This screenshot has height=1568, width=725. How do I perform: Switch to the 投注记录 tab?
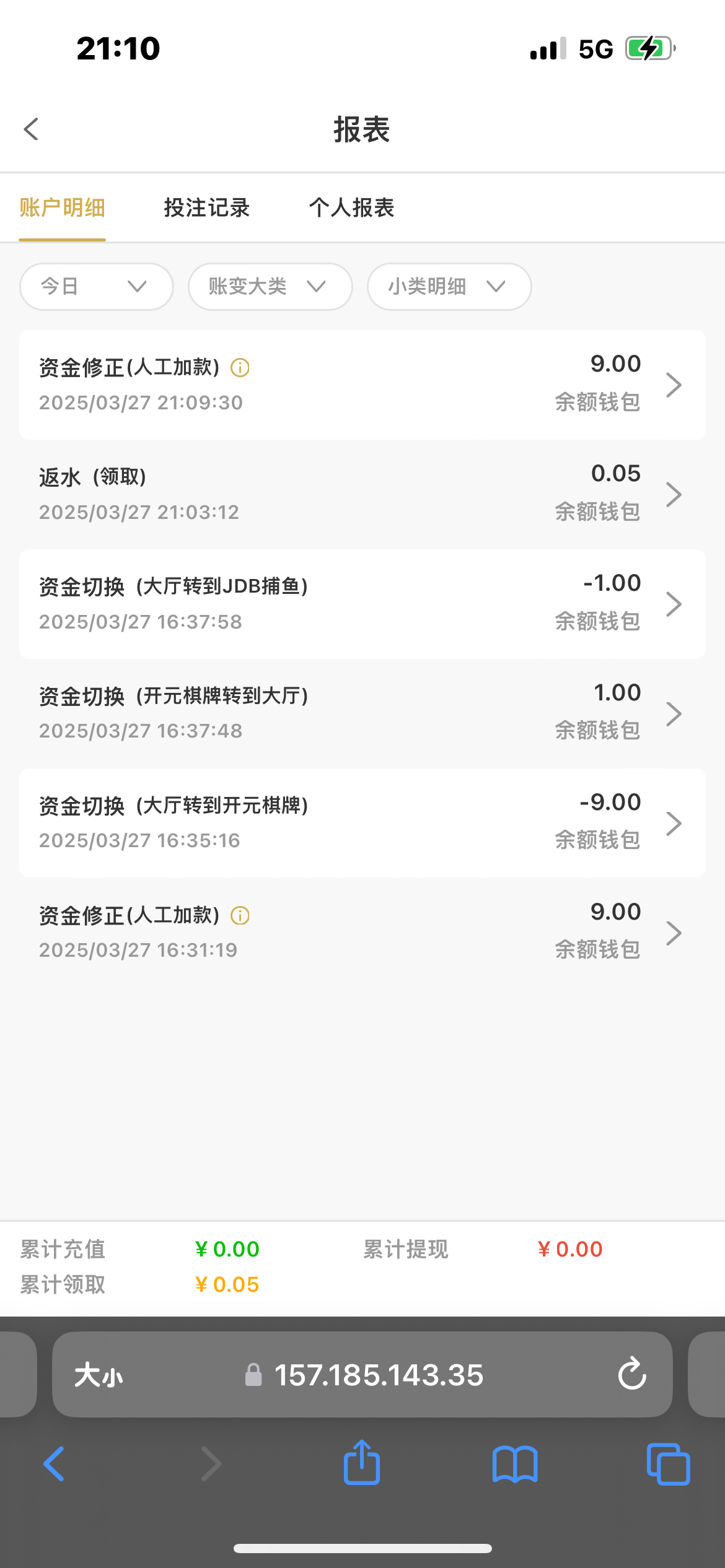pyautogui.click(x=207, y=207)
